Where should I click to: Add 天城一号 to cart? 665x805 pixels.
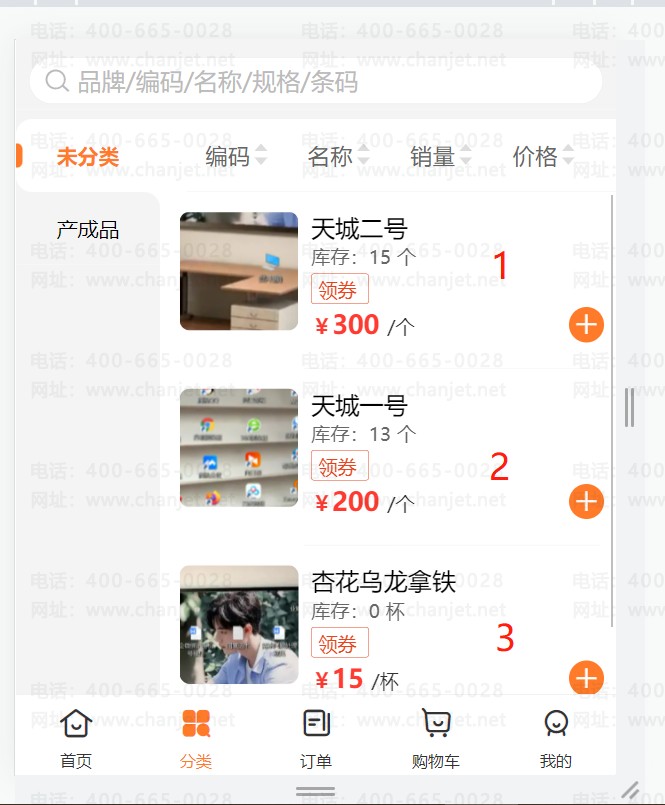tap(587, 501)
